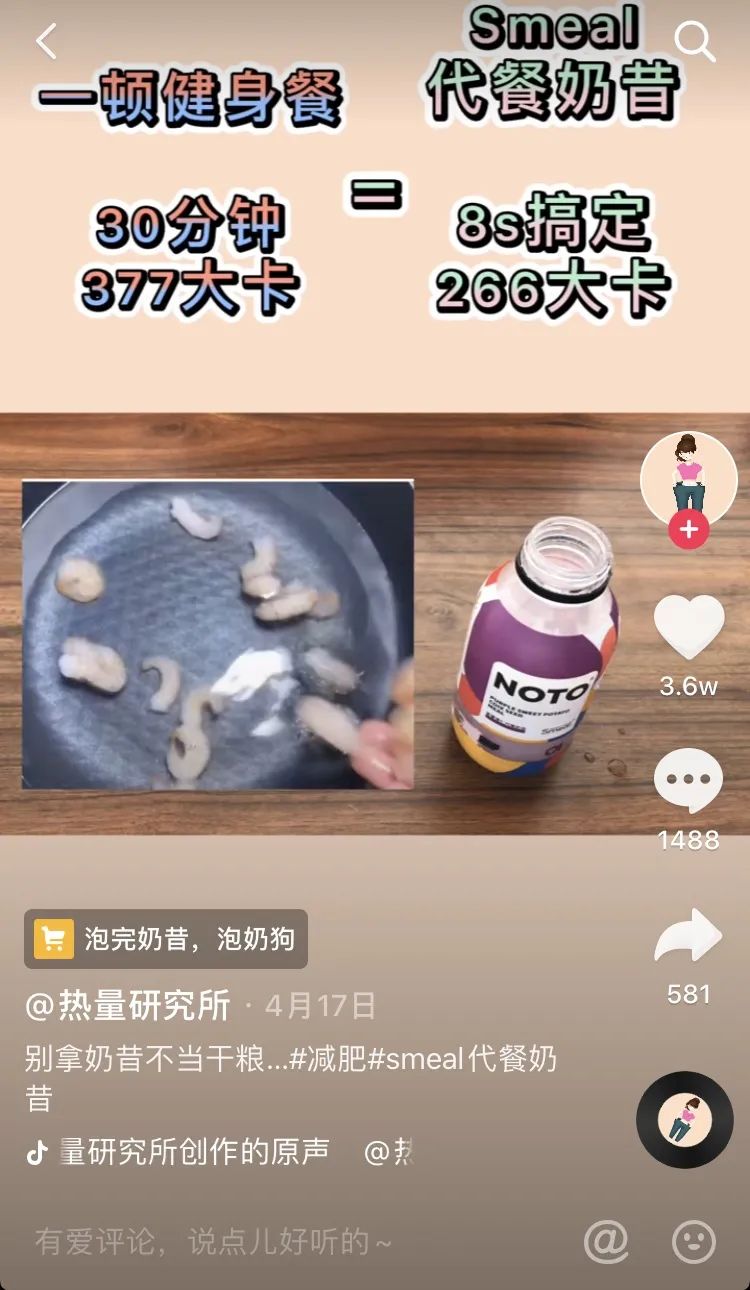
Task: Like this video with the heart
Action: point(688,627)
